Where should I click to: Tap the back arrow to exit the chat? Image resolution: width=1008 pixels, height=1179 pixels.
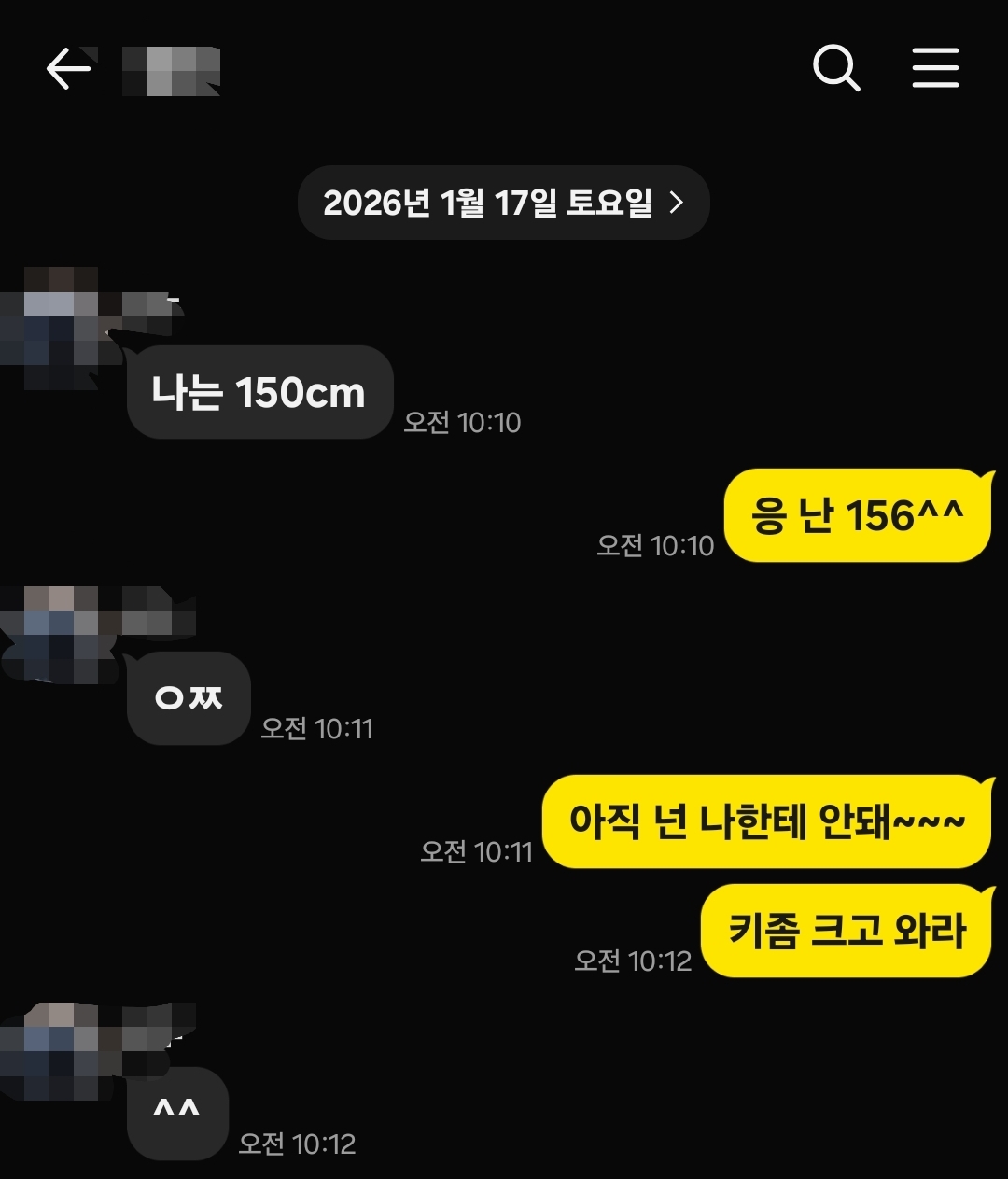click(x=68, y=68)
